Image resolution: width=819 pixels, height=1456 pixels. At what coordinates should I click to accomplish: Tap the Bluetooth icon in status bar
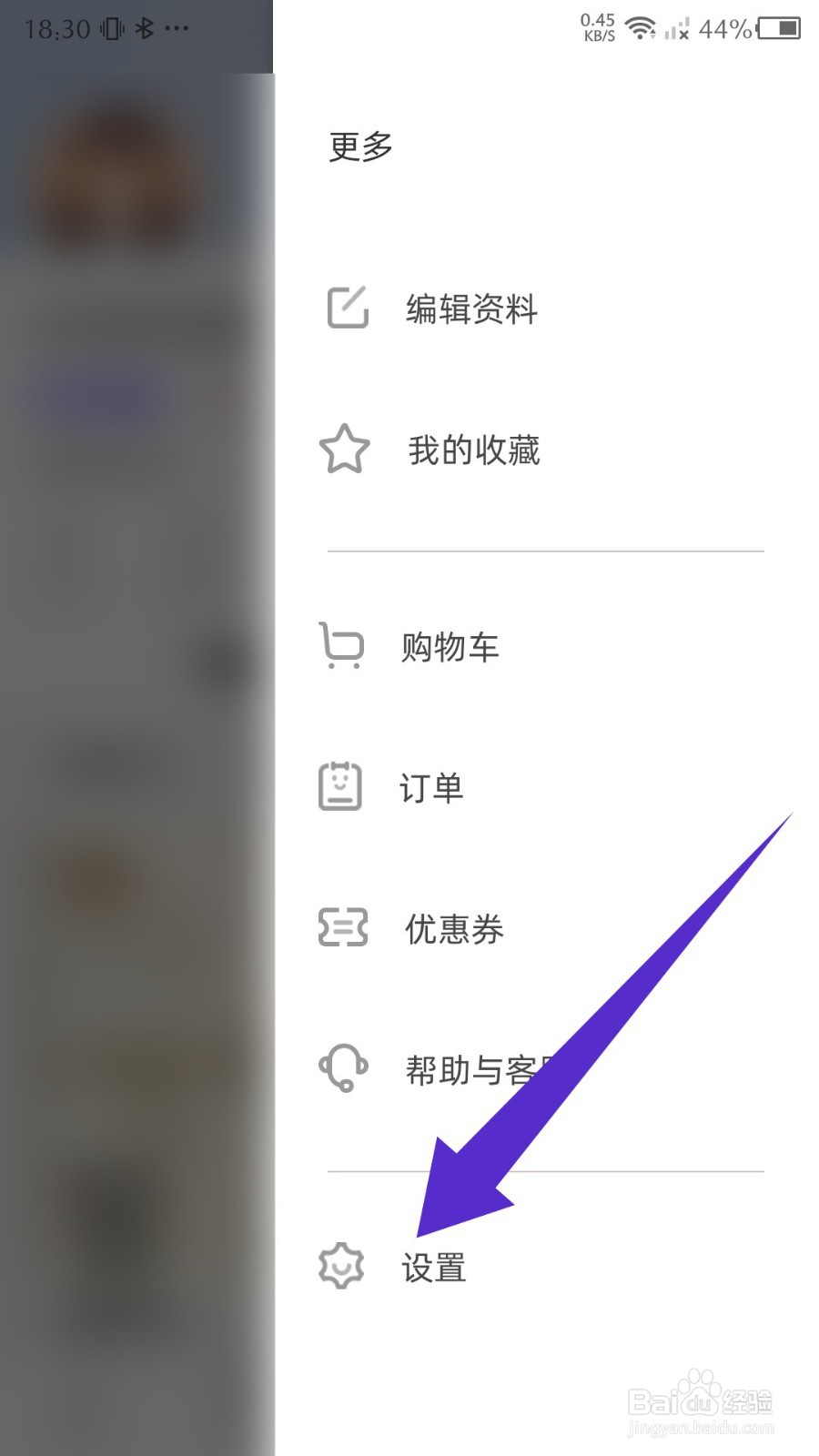coord(143,27)
